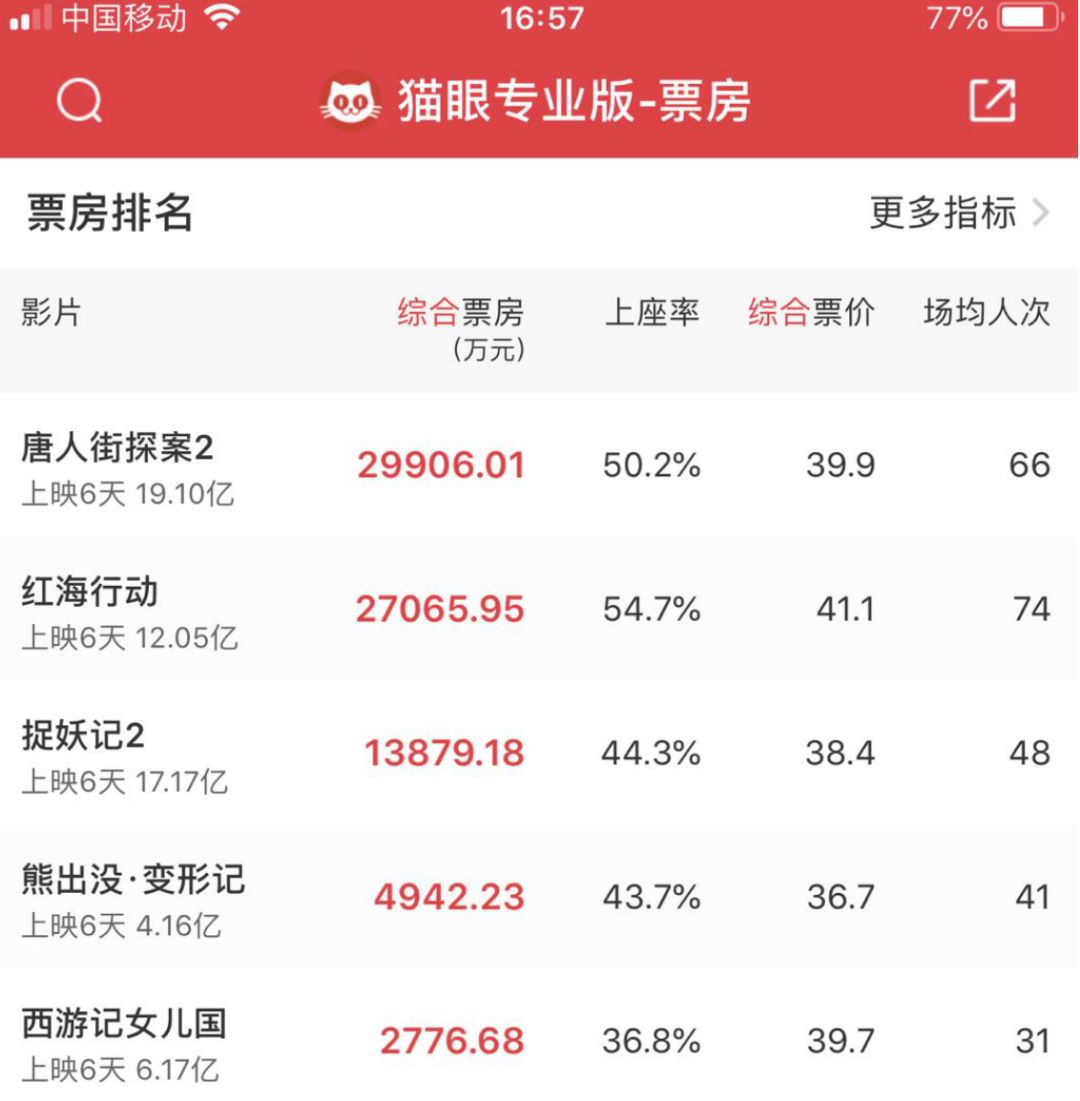
Task: Open the search magnifier icon
Action: coord(79,101)
